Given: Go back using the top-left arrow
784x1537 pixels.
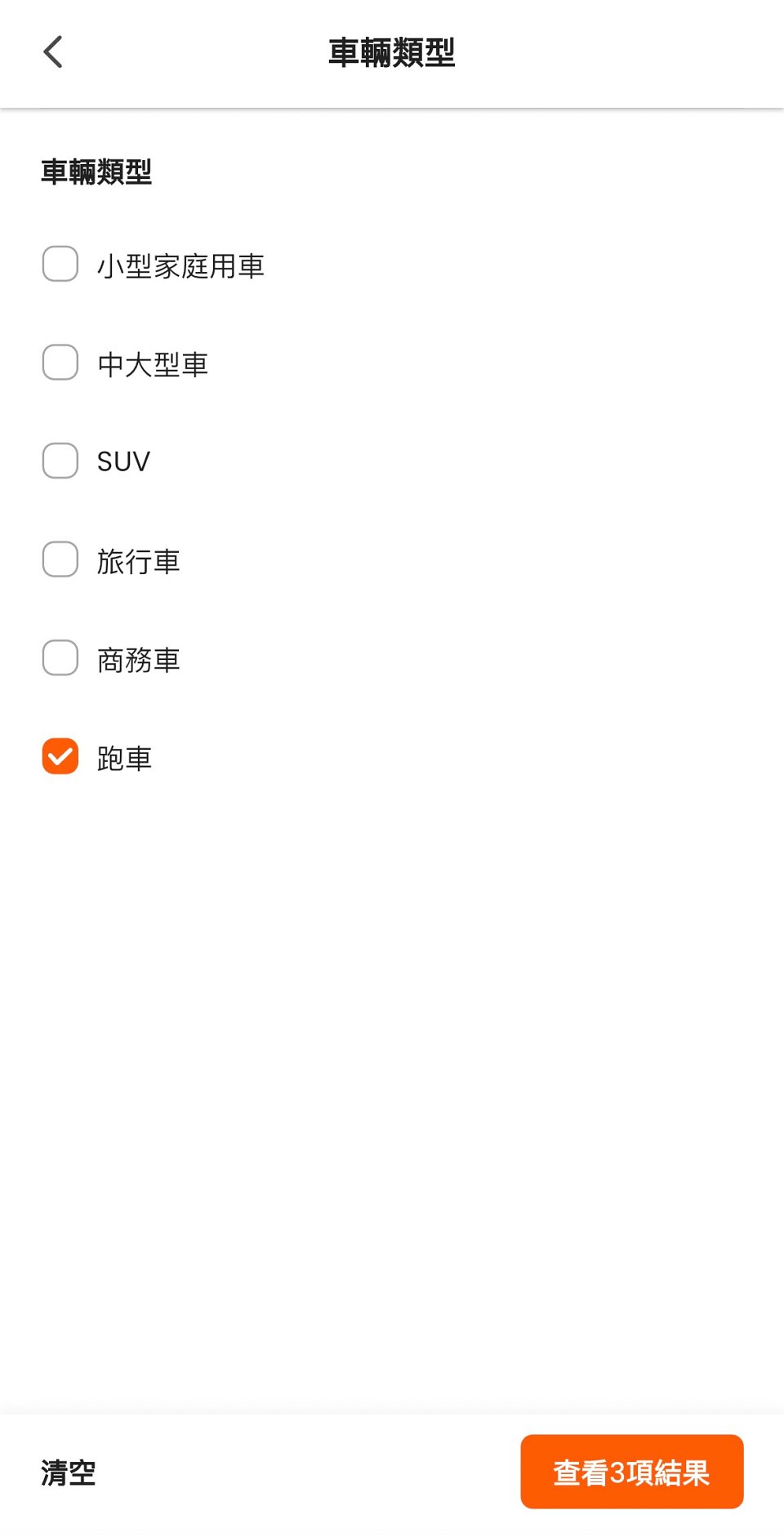Looking at the screenshot, I should [53, 52].
